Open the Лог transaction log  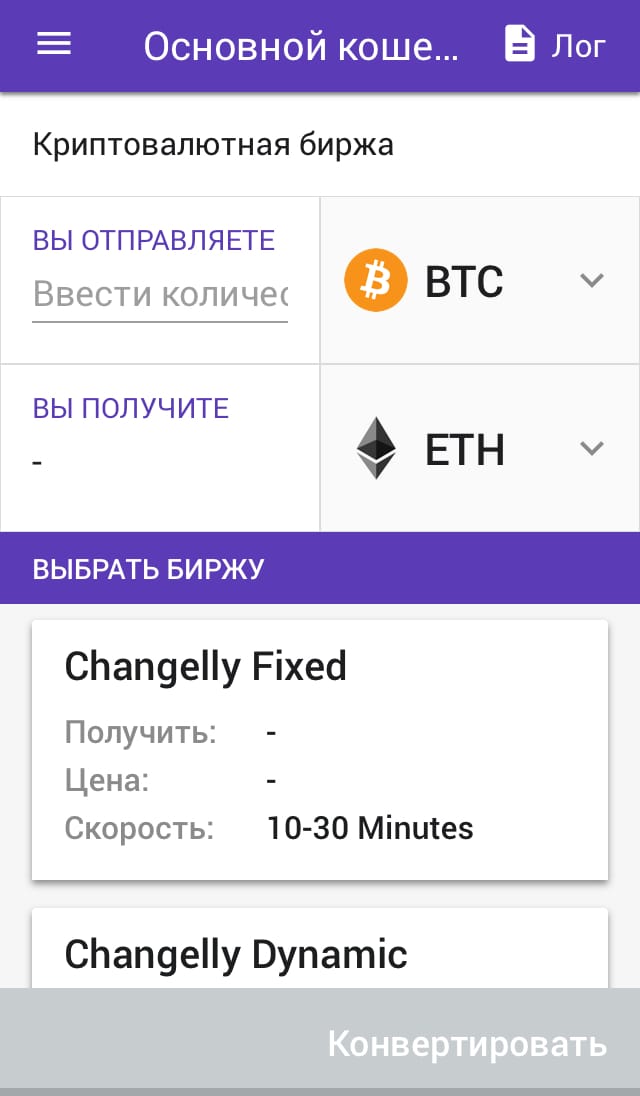pyautogui.click(x=555, y=45)
